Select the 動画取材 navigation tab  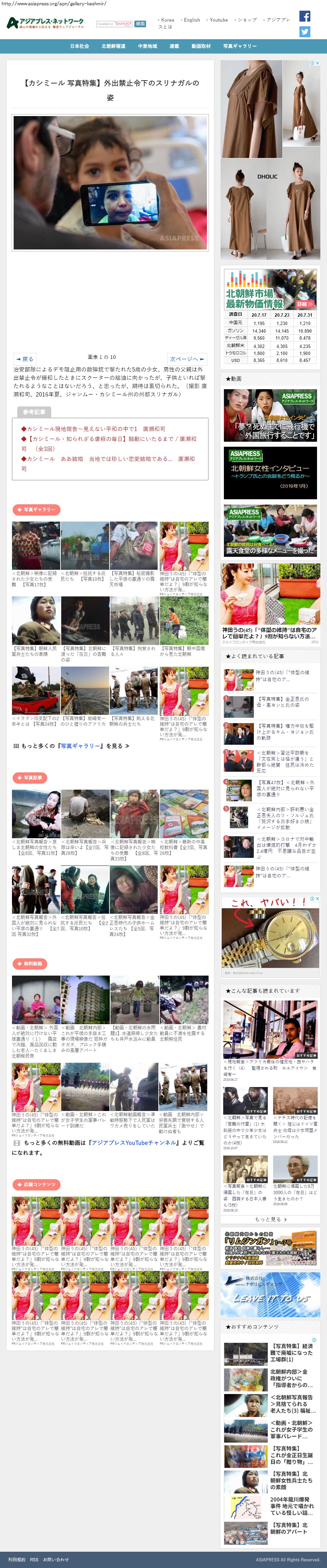(x=201, y=46)
